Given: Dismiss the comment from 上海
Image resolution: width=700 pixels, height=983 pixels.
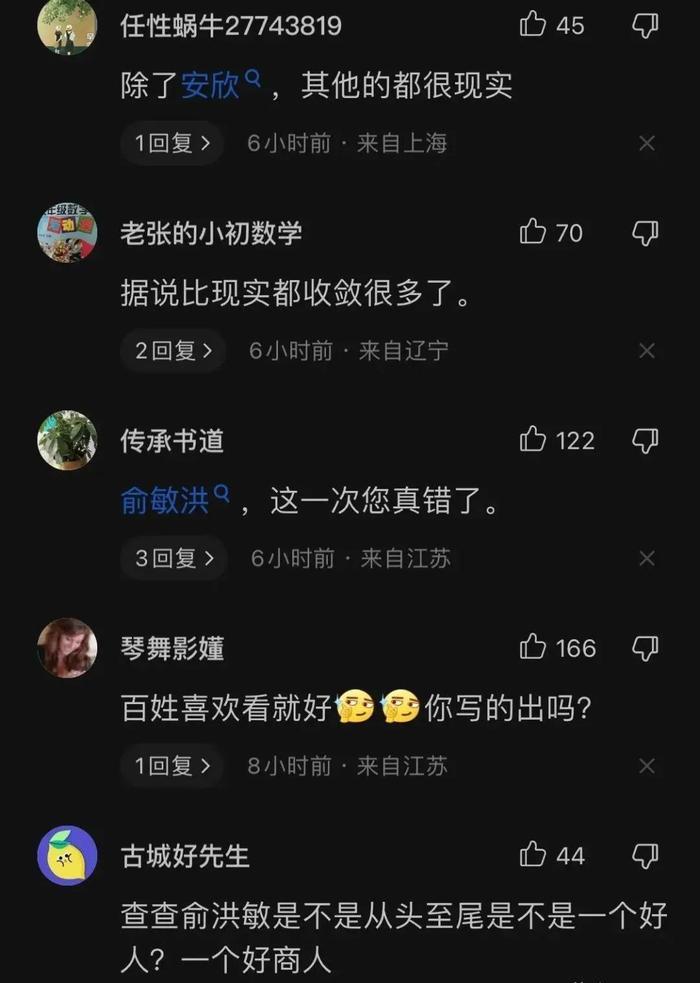Looking at the screenshot, I should [x=647, y=144].
